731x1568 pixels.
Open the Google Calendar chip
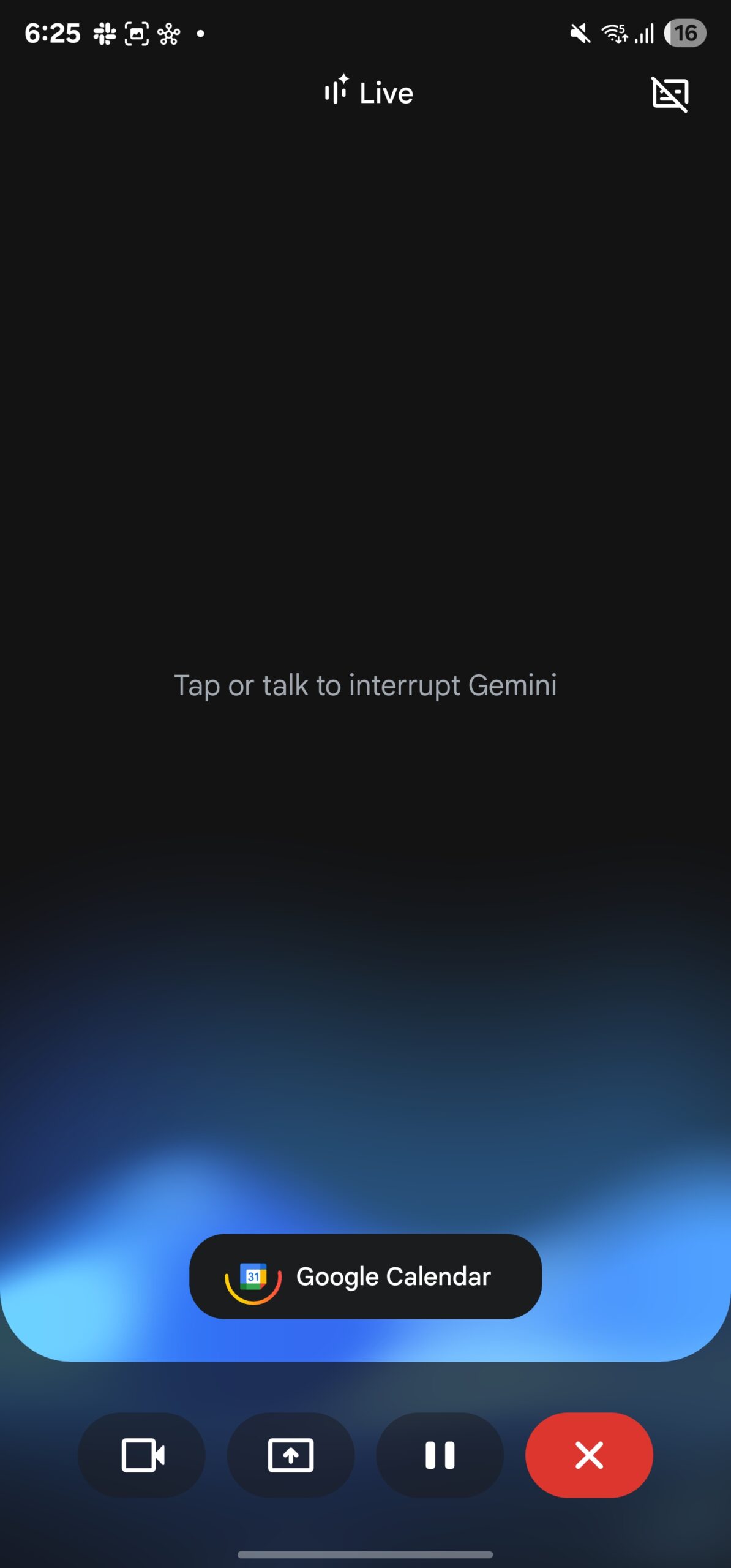365,1276
